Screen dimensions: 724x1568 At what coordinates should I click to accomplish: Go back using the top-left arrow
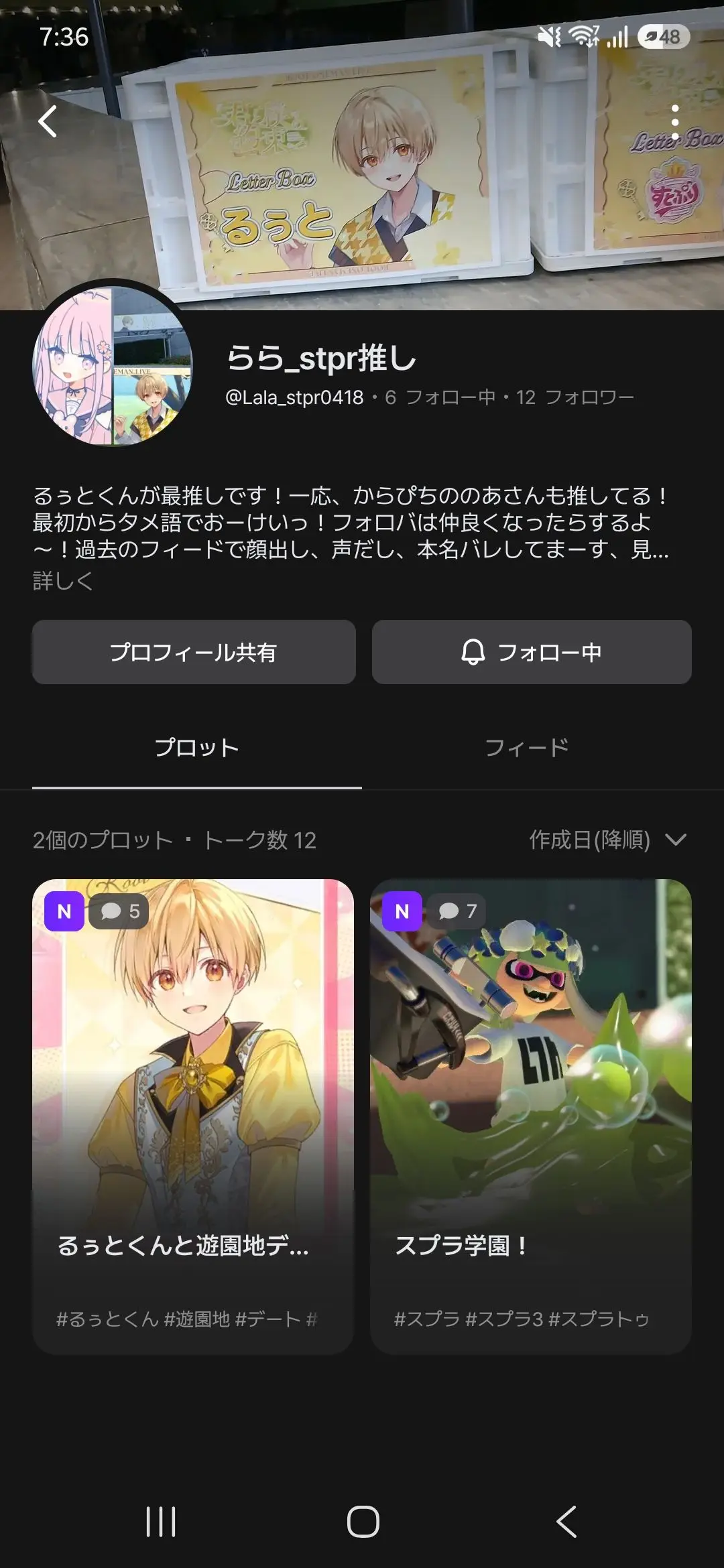pos(48,122)
